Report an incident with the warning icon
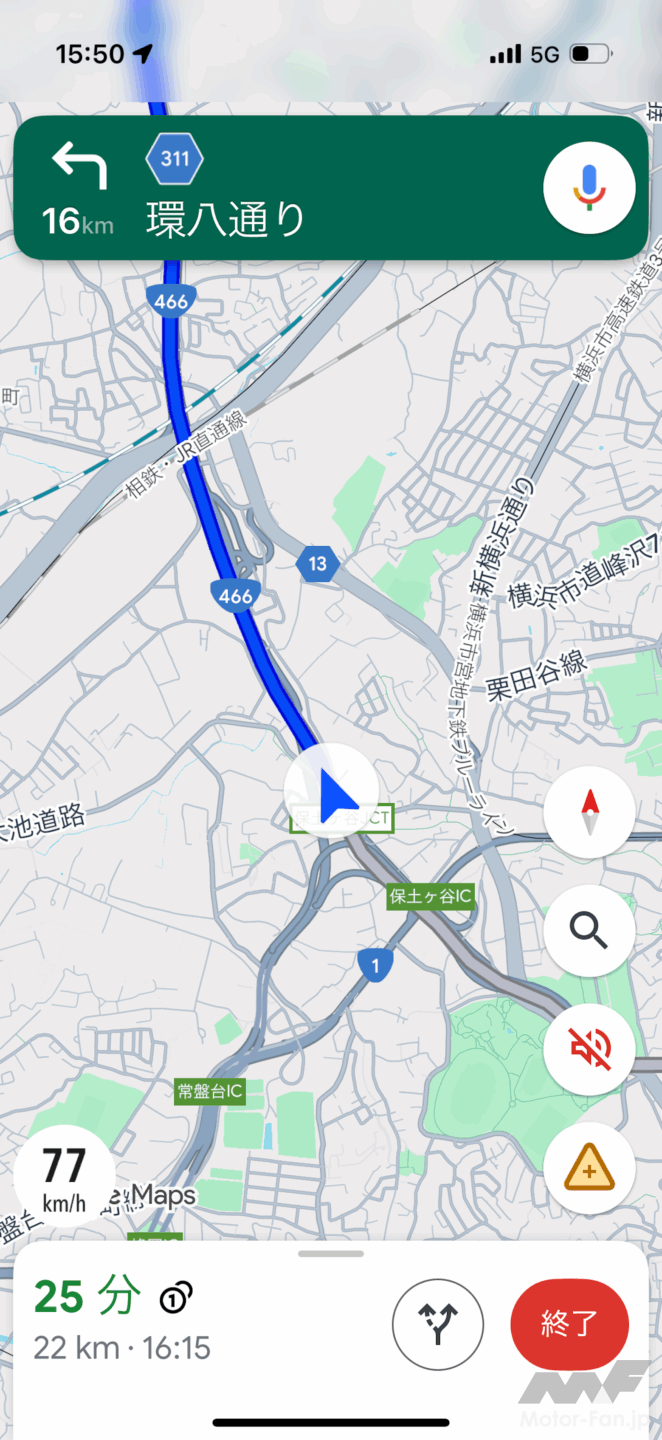This screenshot has height=1440, width=662. [x=589, y=1168]
